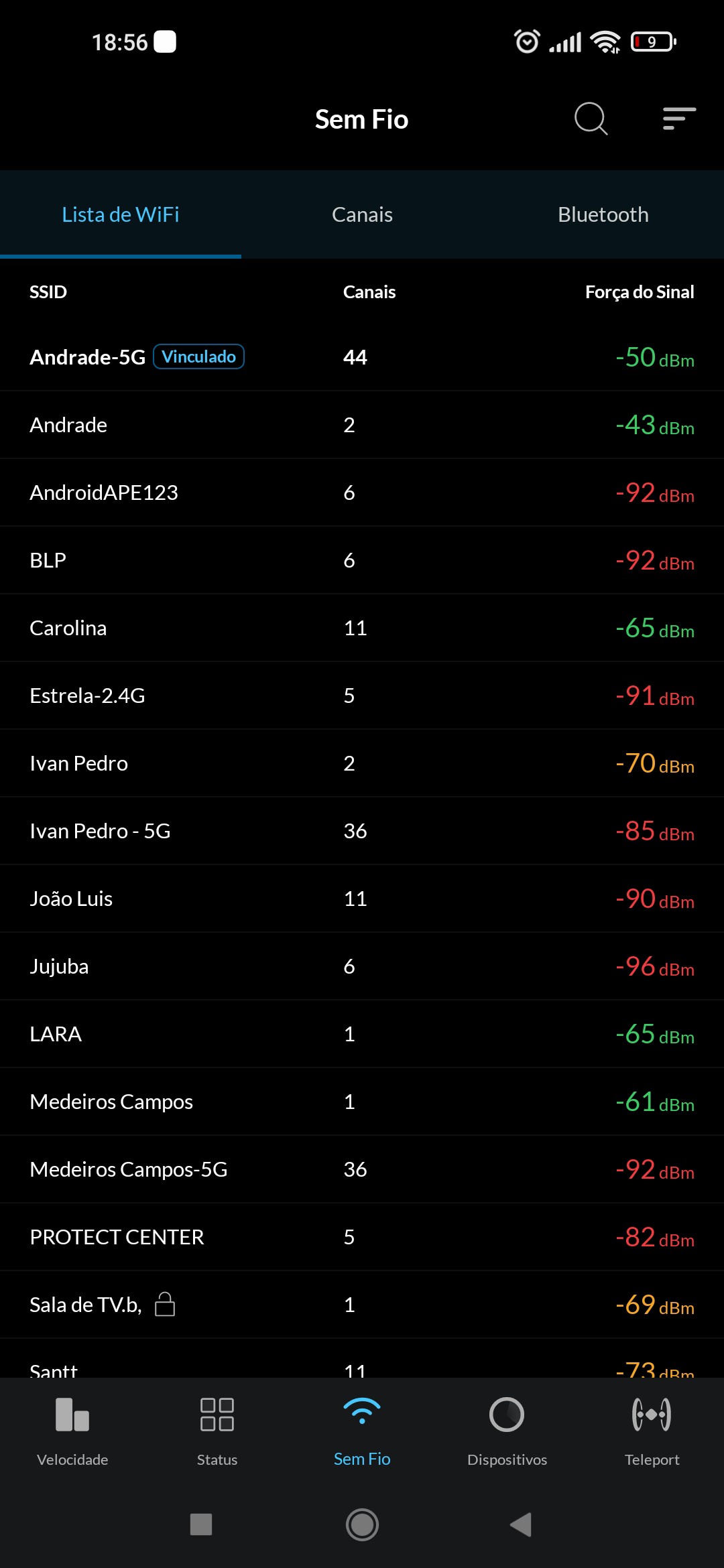The image size is (724, 1568).
Task: Switch to the Canais tab
Action: (362, 214)
